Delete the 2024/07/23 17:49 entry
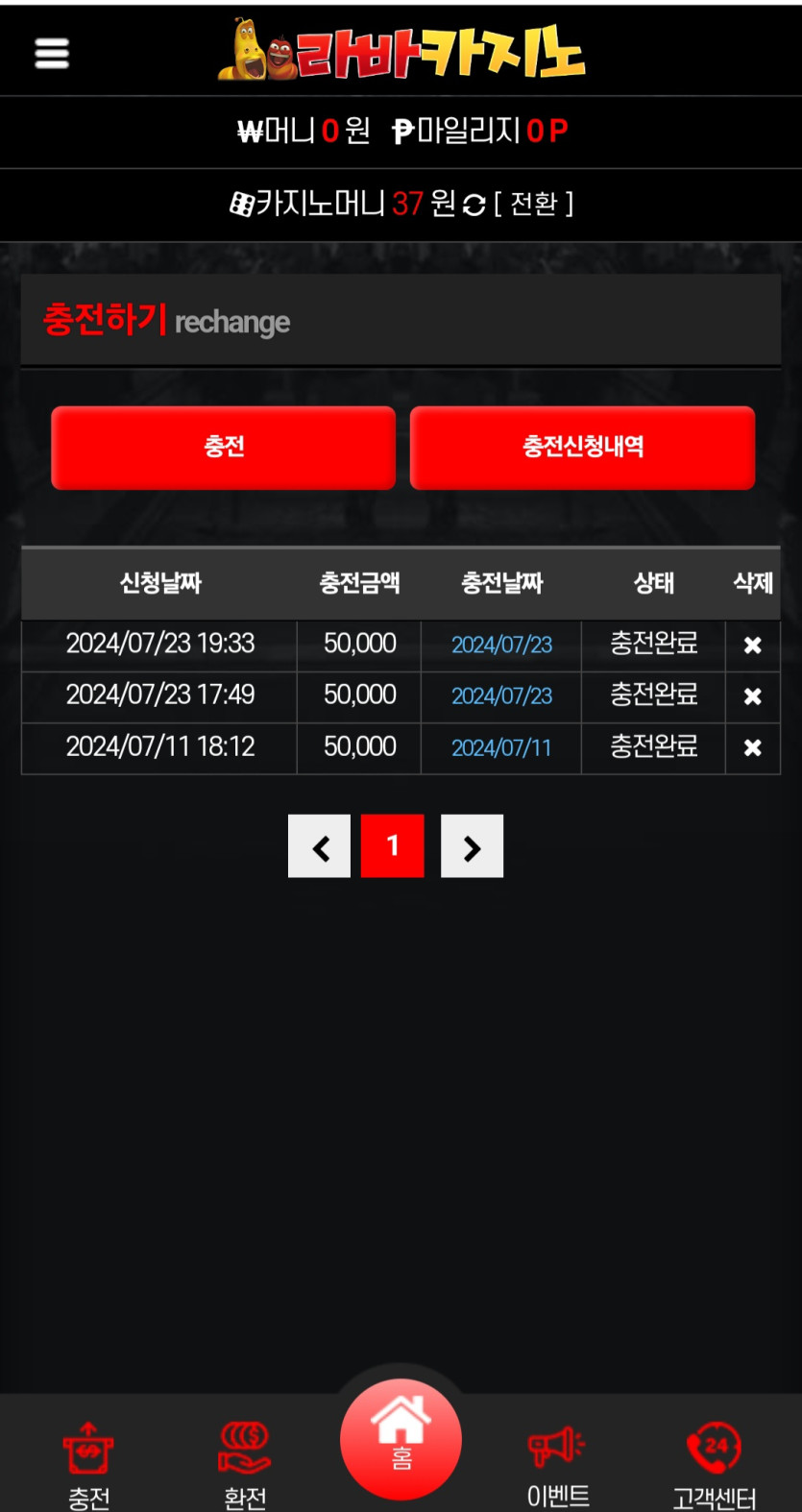 [753, 696]
